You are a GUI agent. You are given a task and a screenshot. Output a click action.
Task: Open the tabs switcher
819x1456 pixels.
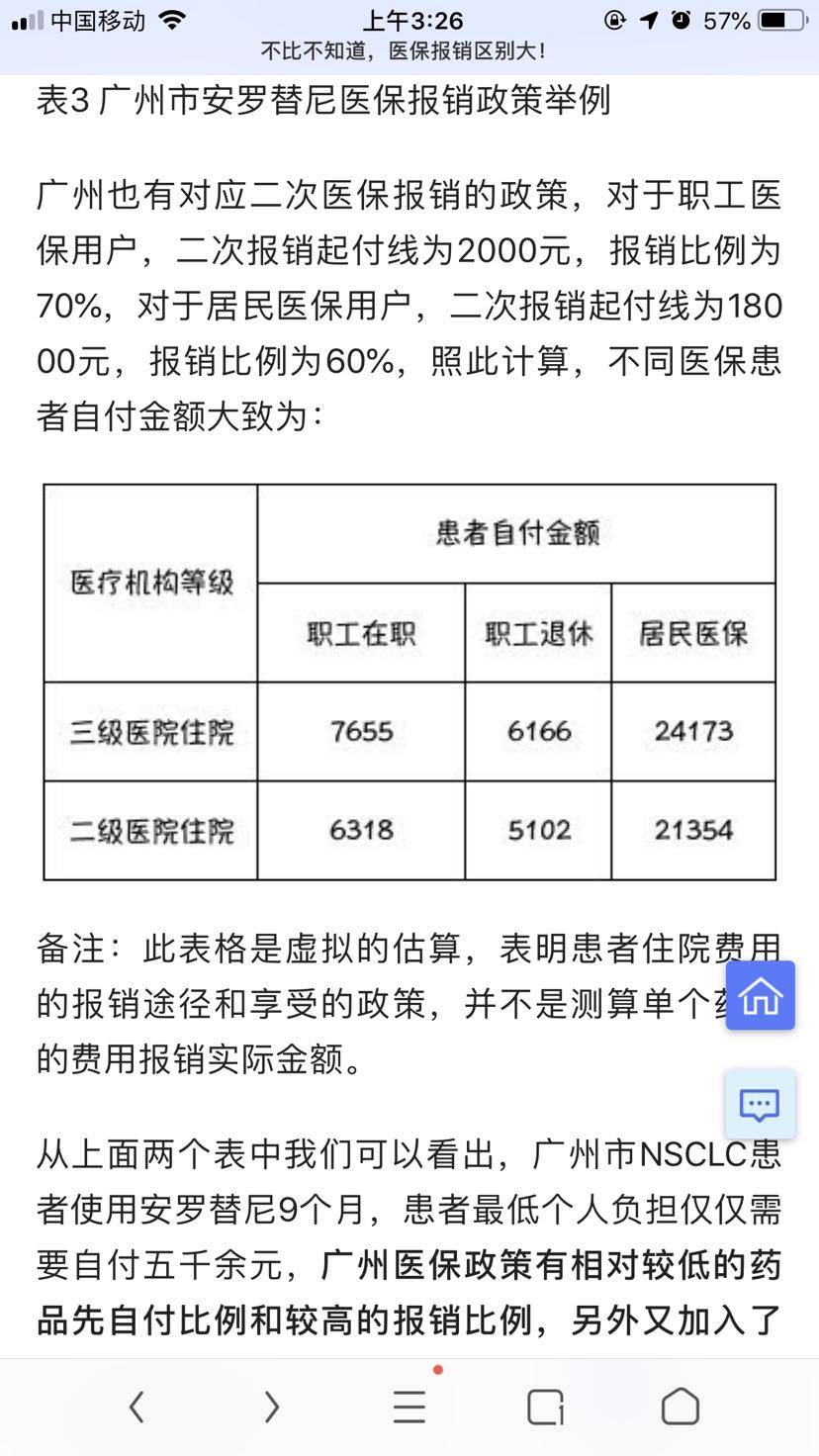click(x=545, y=1407)
